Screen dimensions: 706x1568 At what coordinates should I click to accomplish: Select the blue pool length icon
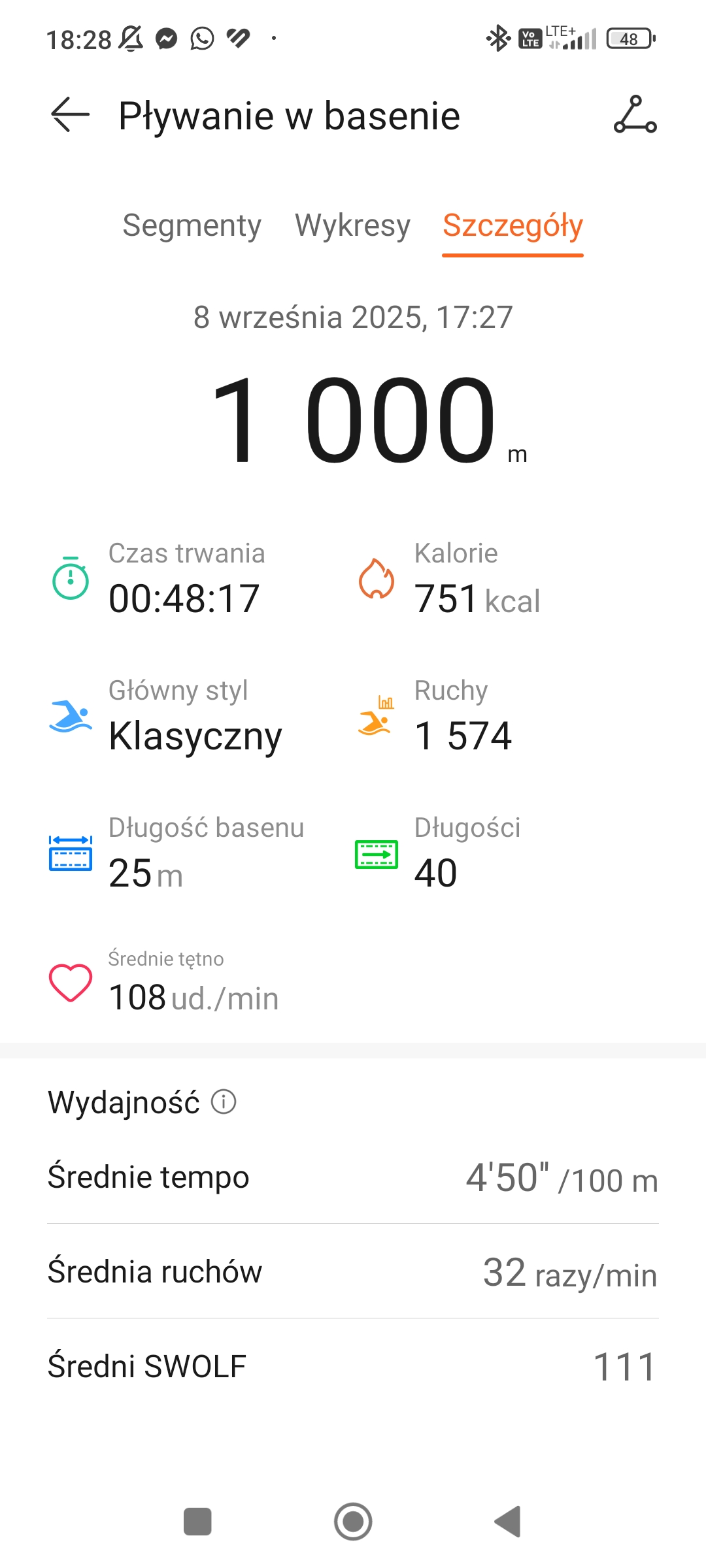coord(69,853)
